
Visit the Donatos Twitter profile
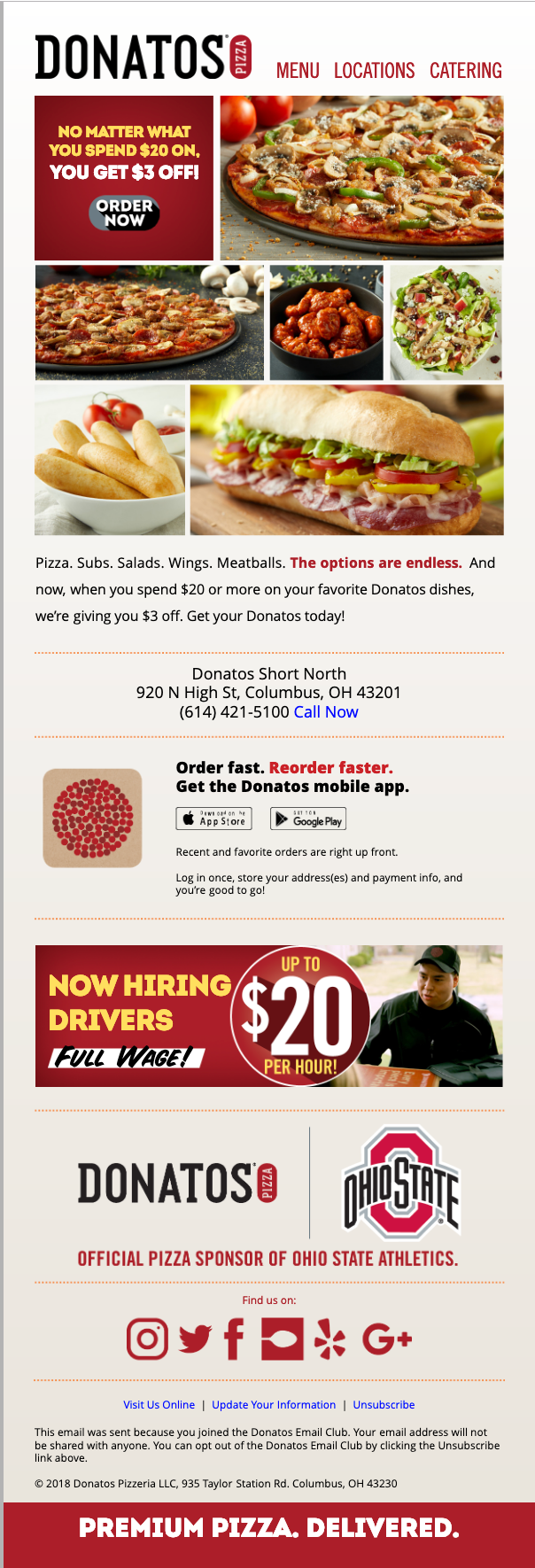195,1339
